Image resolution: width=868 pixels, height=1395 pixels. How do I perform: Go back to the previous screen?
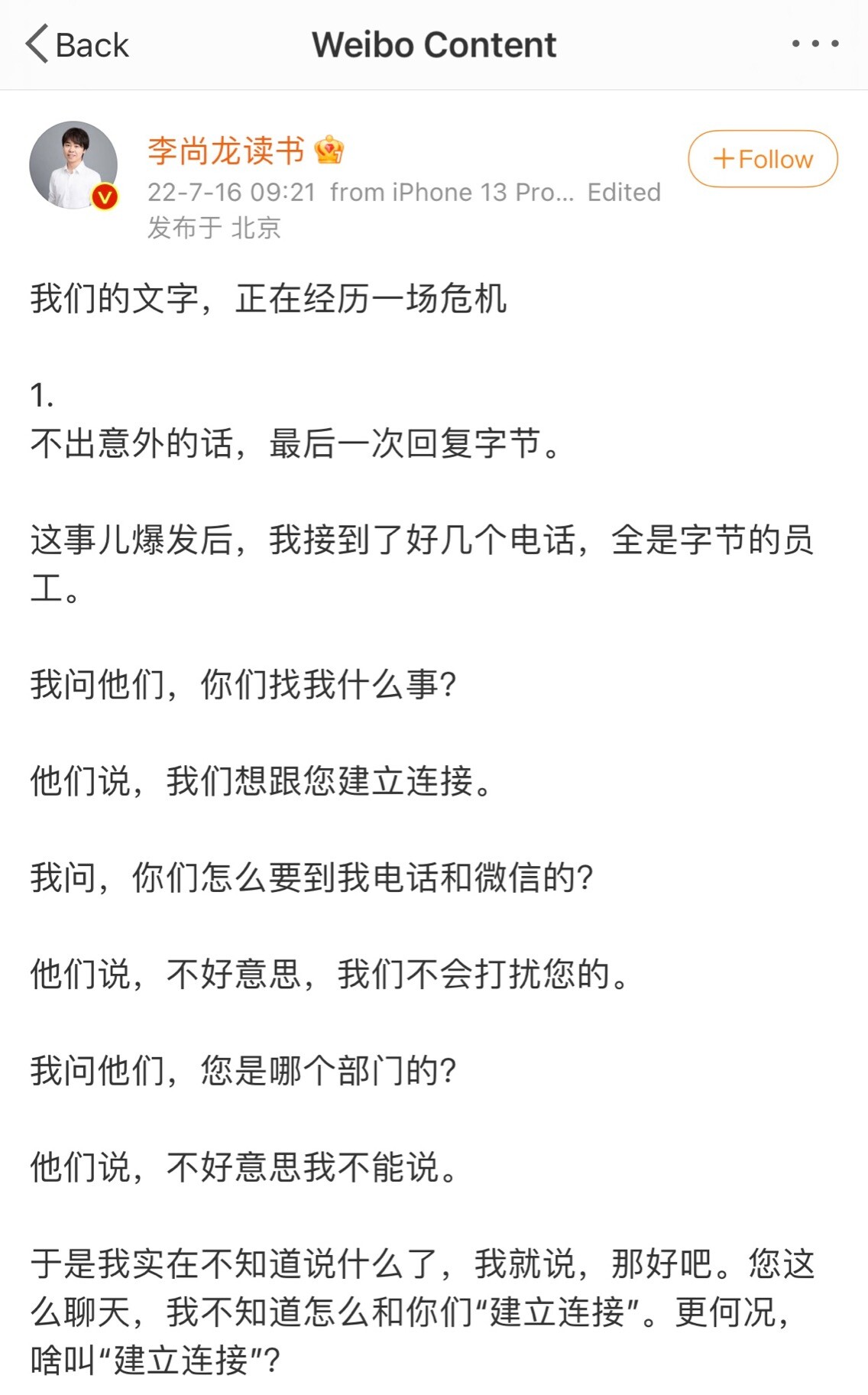pyautogui.click(x=76, y=44)
